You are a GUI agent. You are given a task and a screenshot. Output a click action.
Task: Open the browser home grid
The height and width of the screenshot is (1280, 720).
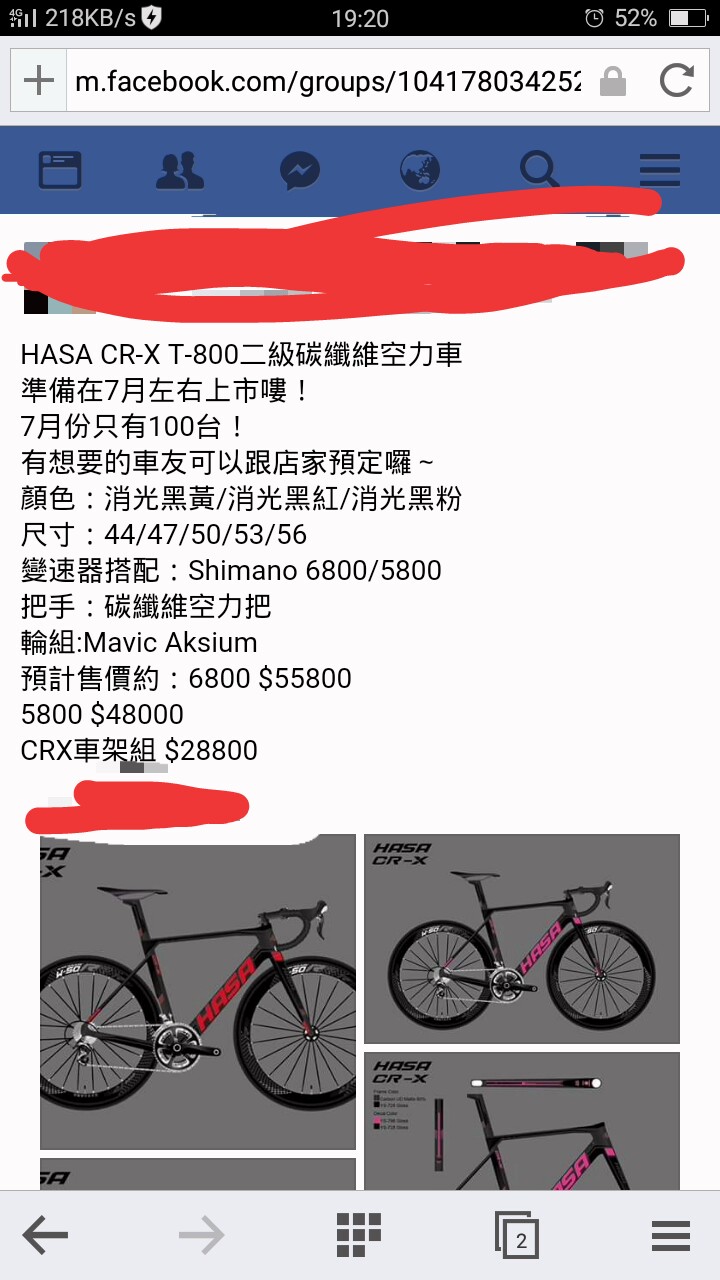point(359,1236)
